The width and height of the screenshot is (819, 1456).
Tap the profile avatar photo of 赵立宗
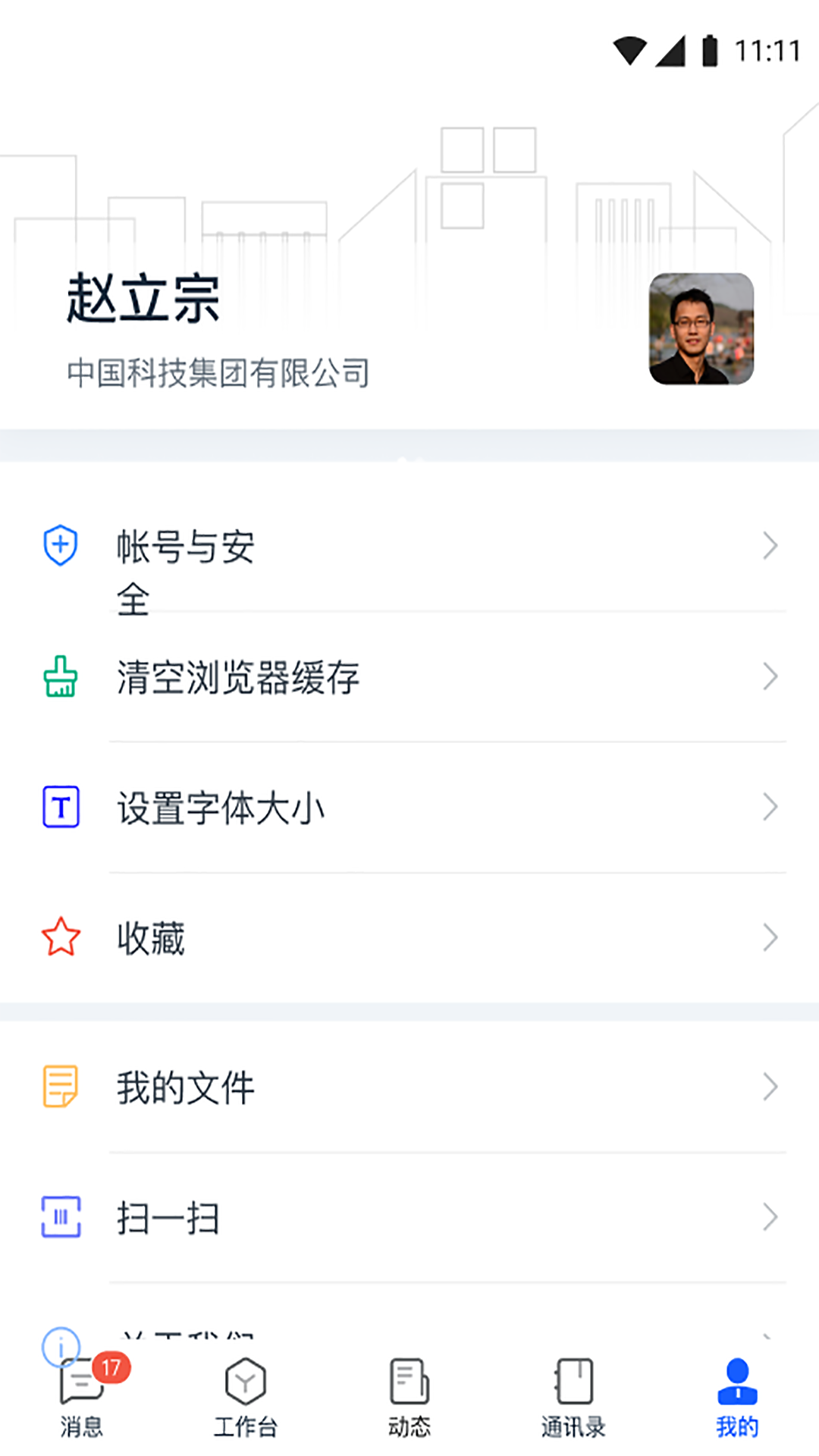coord(701,328)
